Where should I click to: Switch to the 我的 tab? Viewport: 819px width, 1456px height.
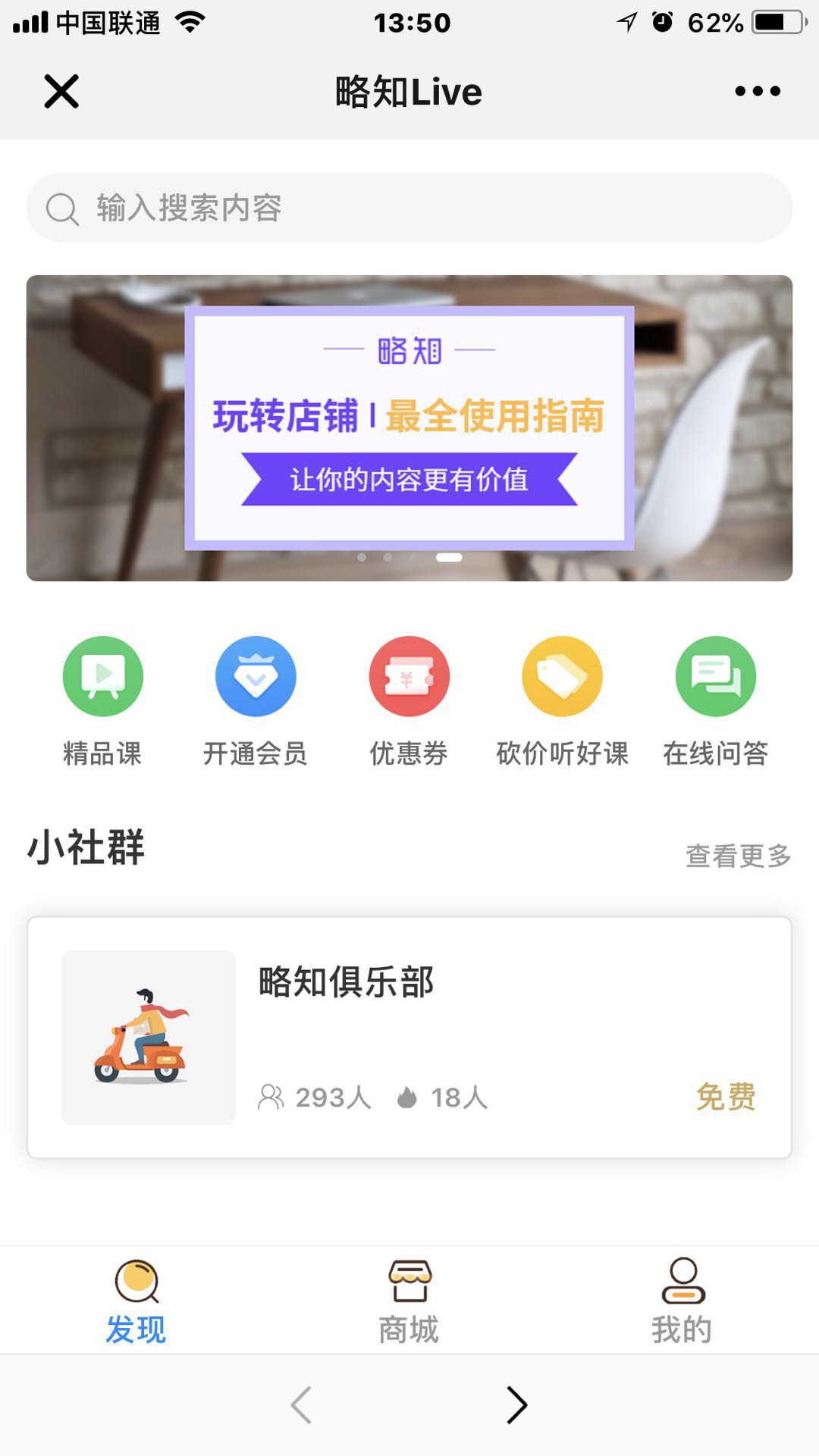click(x=682, y=1301)
